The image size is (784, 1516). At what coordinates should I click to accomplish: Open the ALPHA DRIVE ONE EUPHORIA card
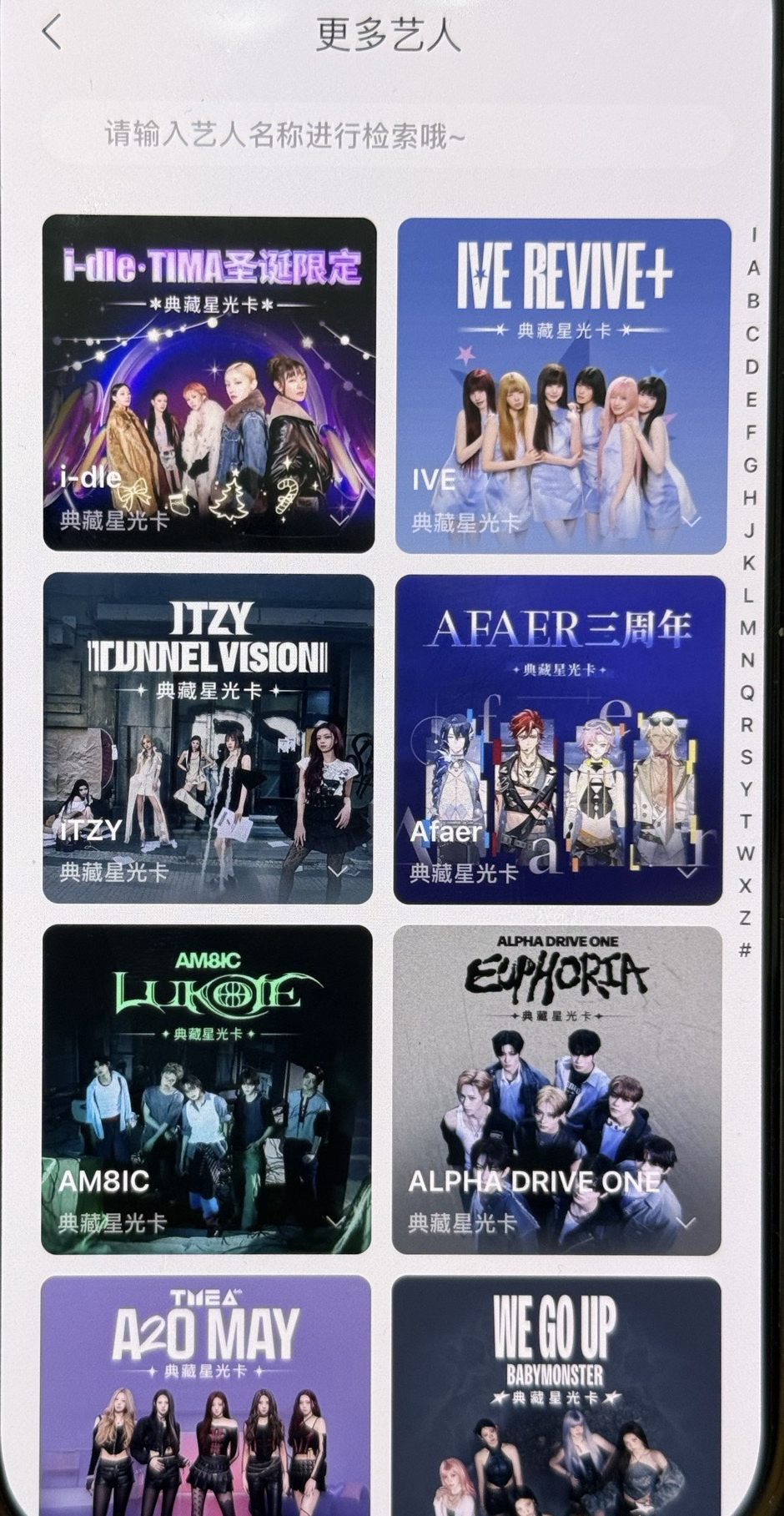point(556,1090)
